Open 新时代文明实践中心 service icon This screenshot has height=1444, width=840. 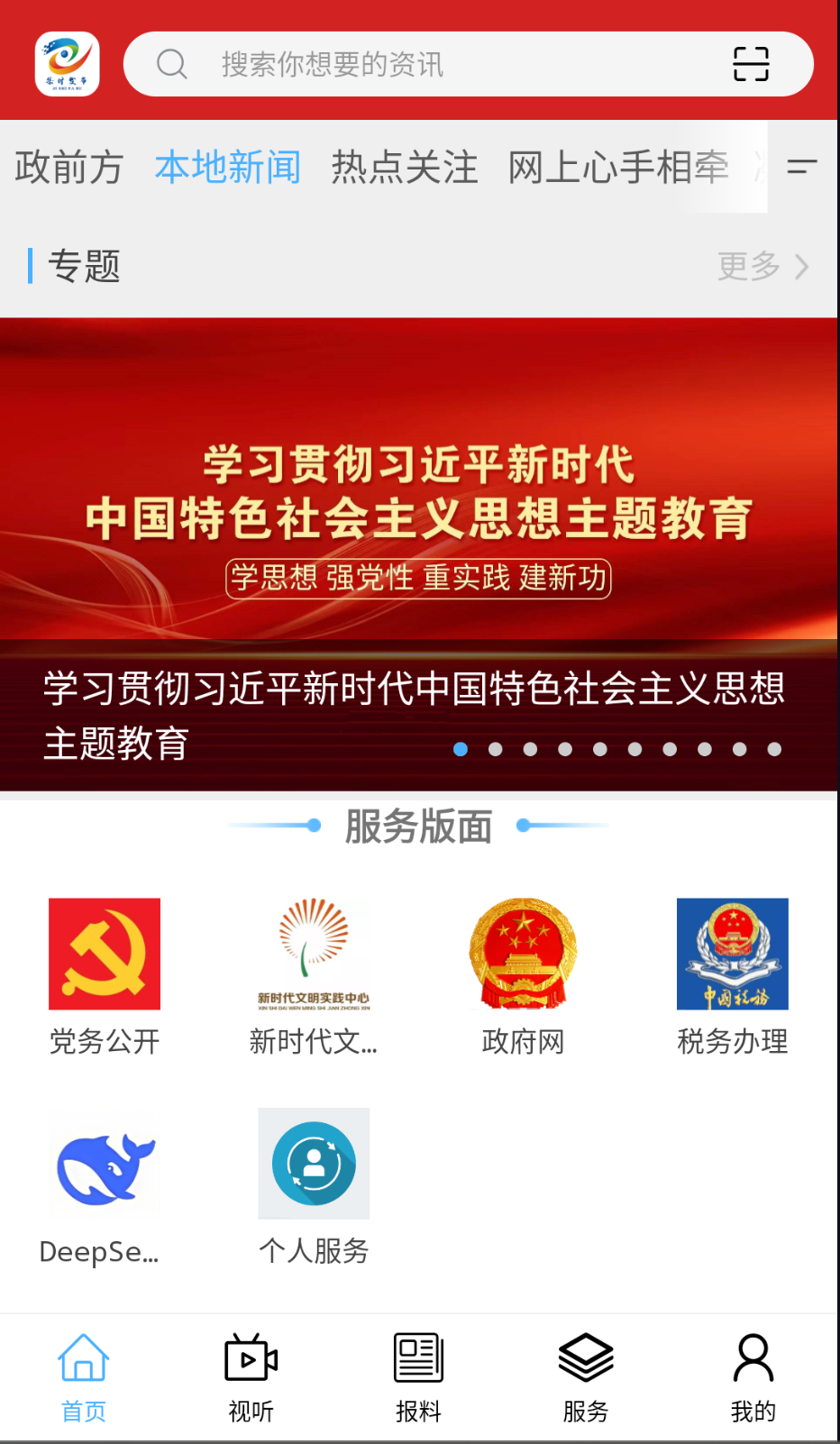314,954
